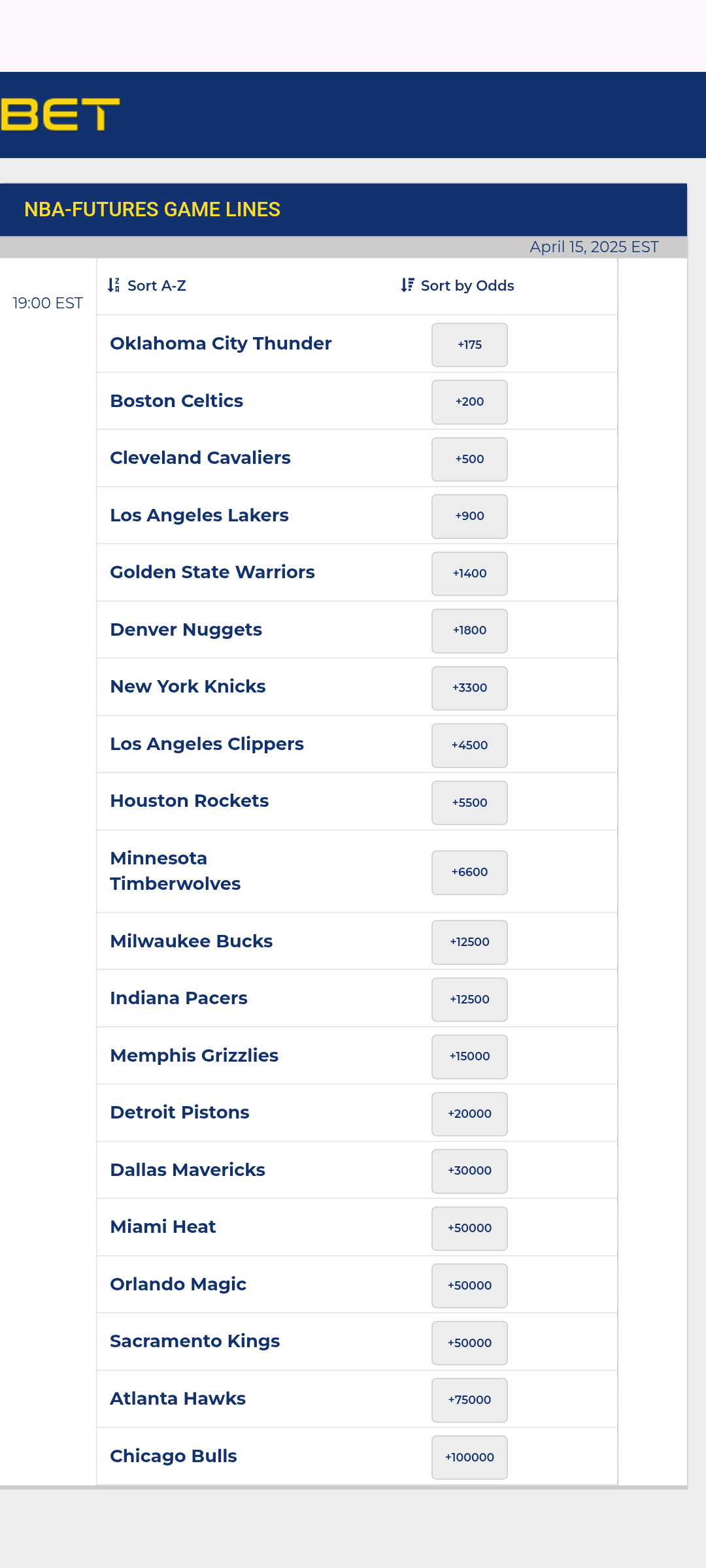Choose Cleveland Cavaliers +500 odds
The height and width of the screenshot is (1568, 706).
(469, 459)
